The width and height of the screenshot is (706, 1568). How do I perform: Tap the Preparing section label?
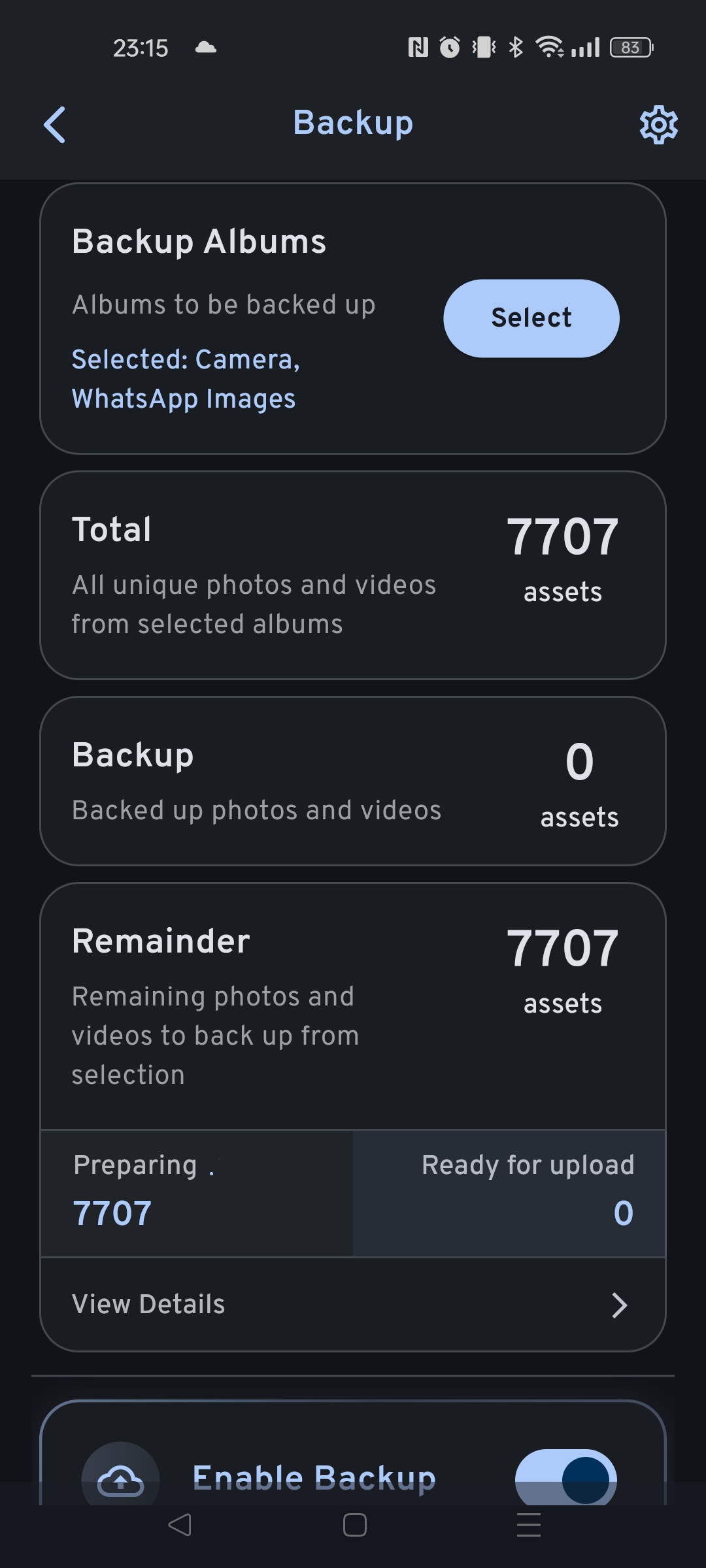click(141, 1164)
